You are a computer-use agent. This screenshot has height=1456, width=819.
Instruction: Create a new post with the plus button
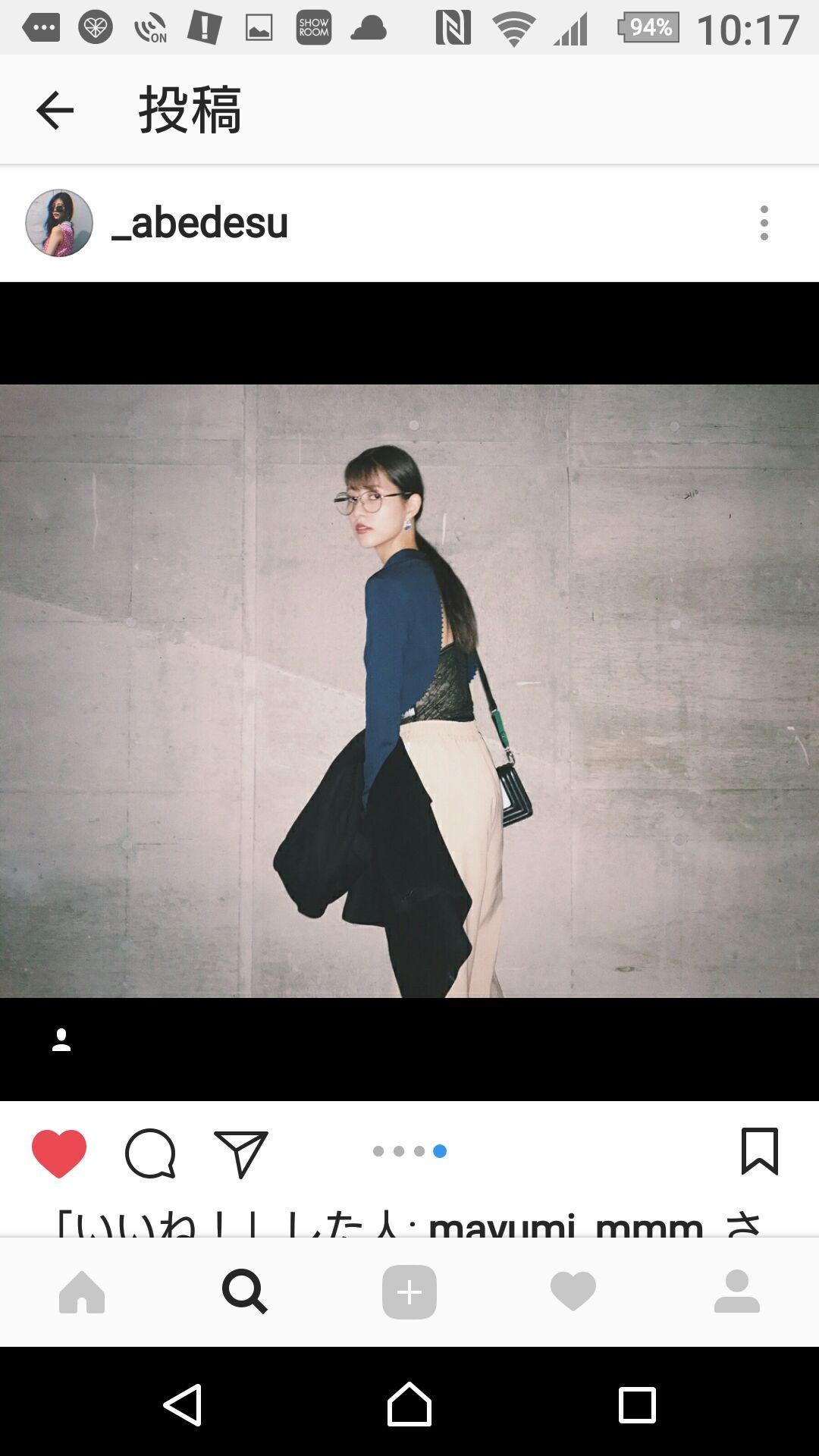pos(409,1291)
